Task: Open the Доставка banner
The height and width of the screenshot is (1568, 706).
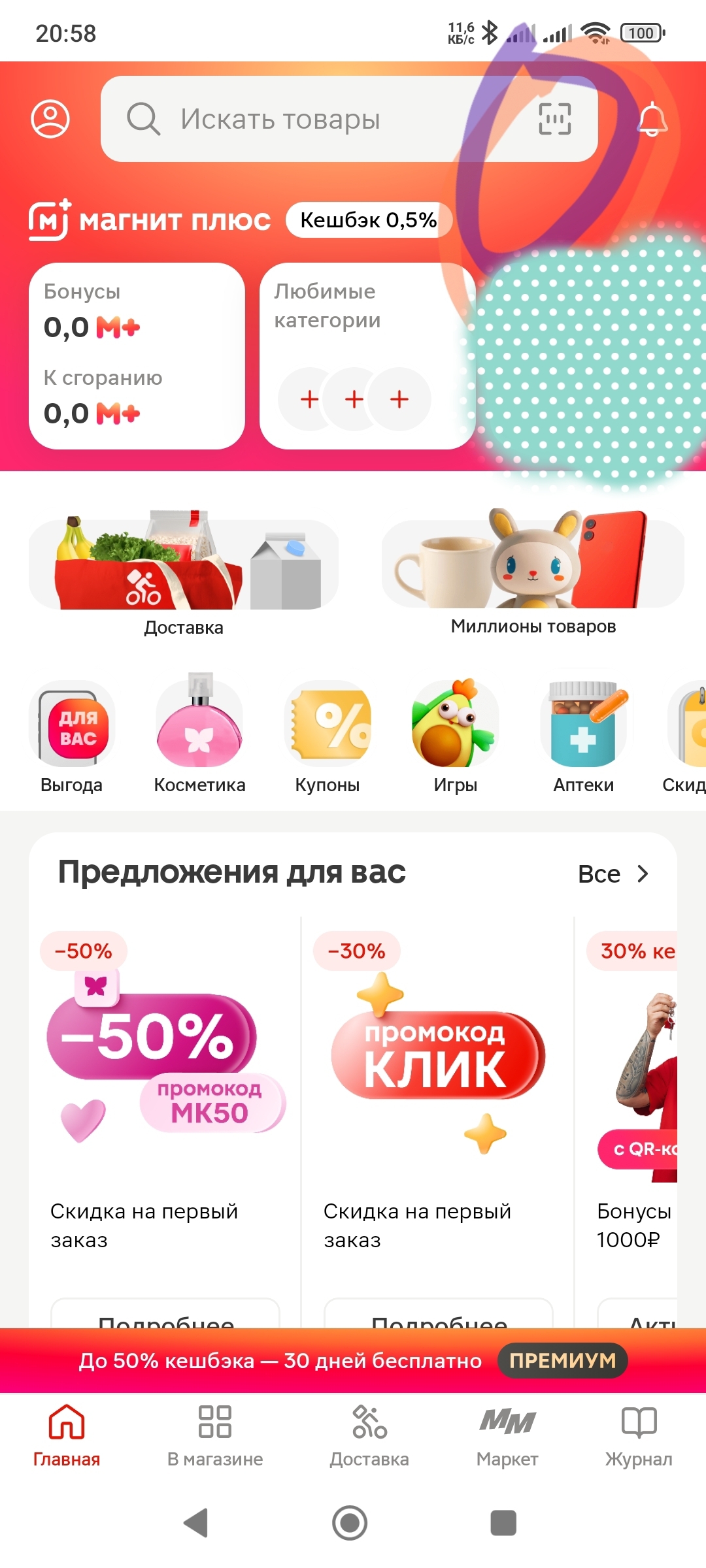Action: [184, 574]
